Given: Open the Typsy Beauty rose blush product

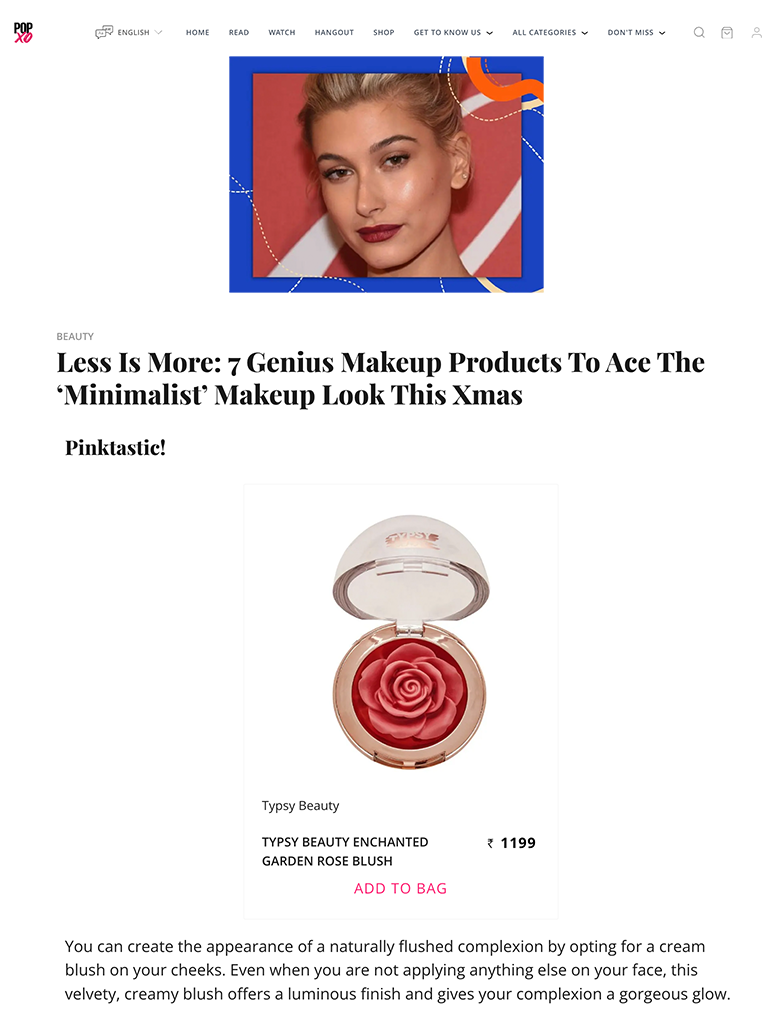Looking at the screenshot, I should click(x=409, y=650).
